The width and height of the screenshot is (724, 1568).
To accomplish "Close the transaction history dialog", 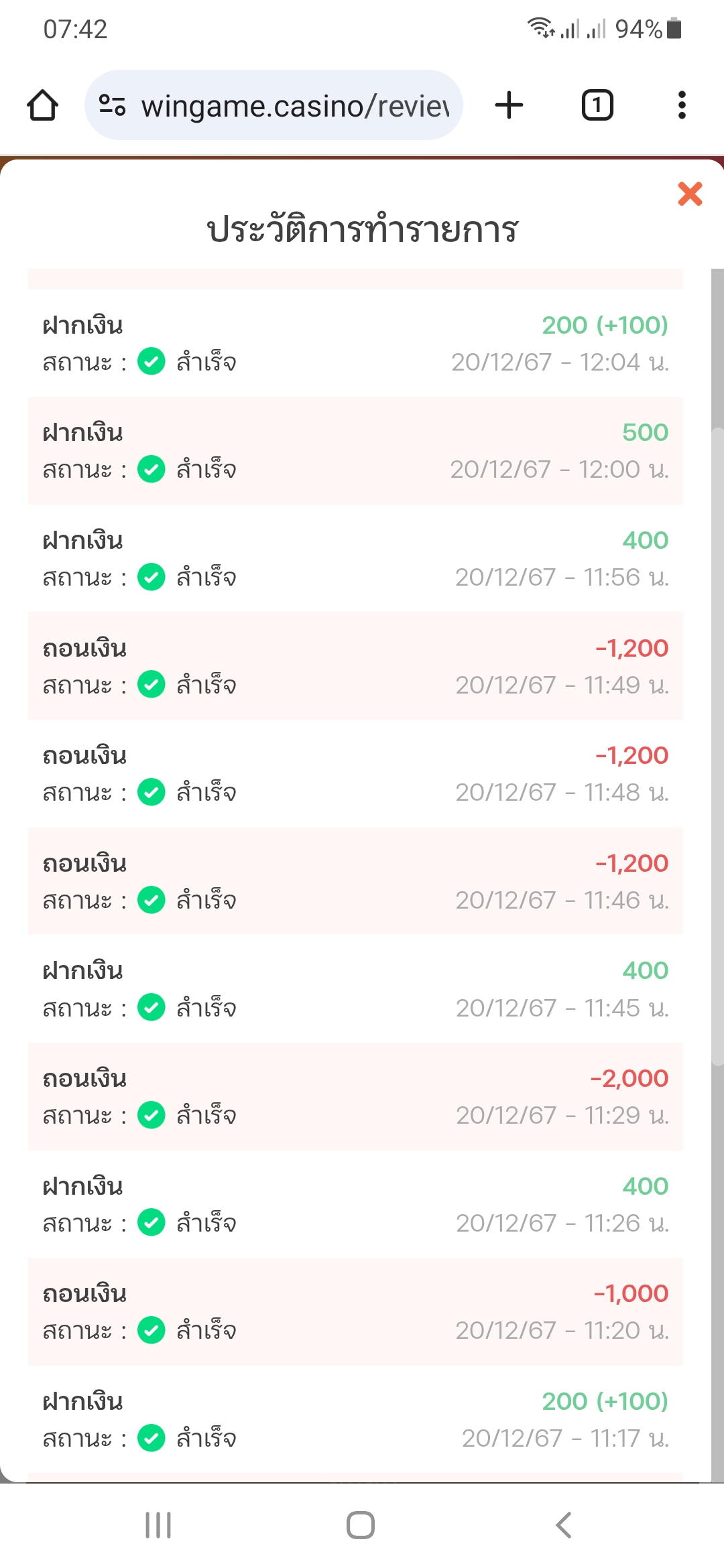I will (x=690, y=194).
